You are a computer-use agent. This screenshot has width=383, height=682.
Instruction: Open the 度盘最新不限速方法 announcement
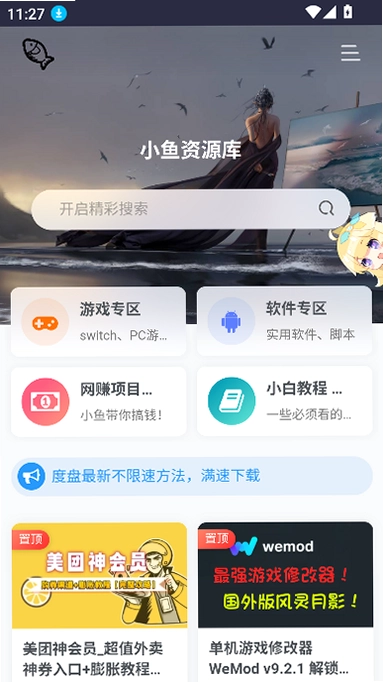(192, 476)
